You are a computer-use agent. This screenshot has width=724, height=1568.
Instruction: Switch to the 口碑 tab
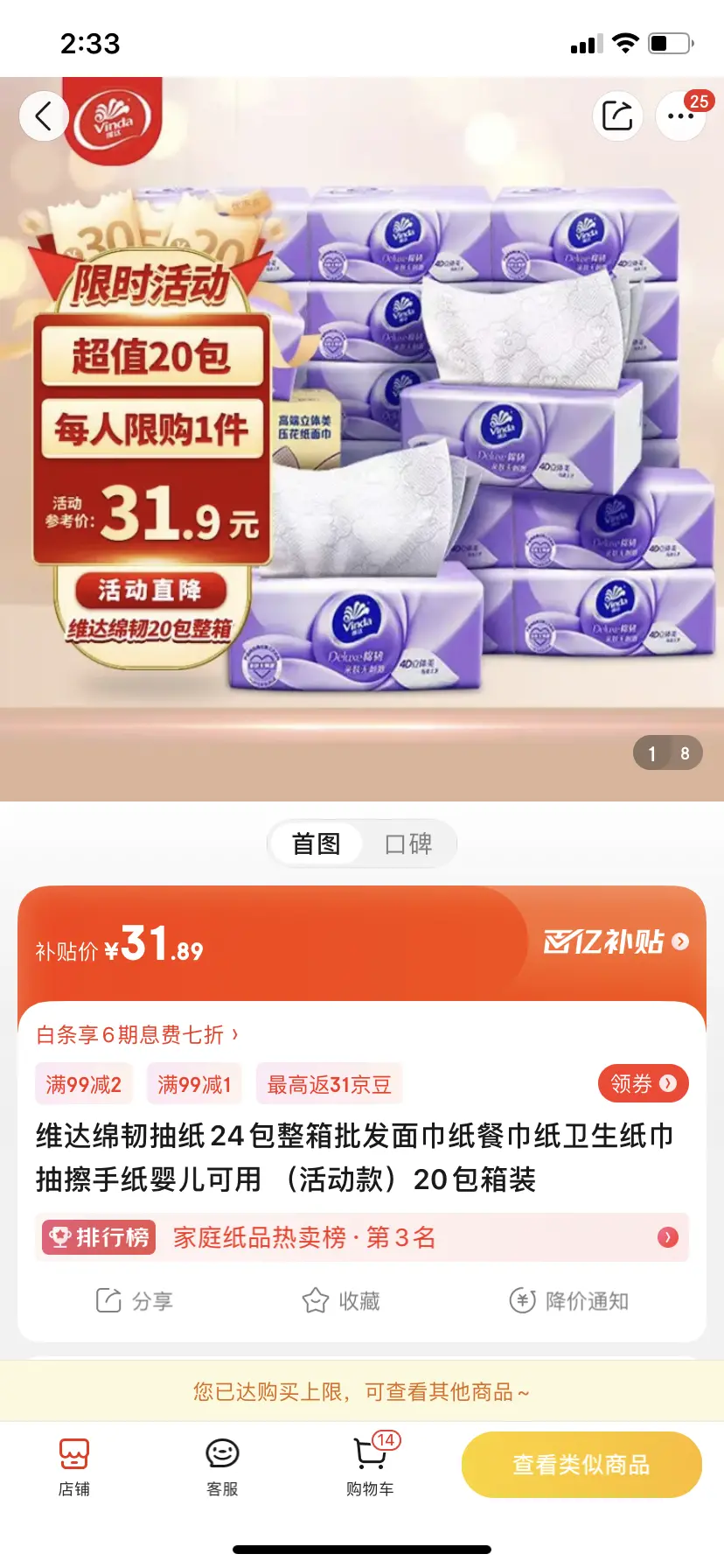tap(408, 843)
